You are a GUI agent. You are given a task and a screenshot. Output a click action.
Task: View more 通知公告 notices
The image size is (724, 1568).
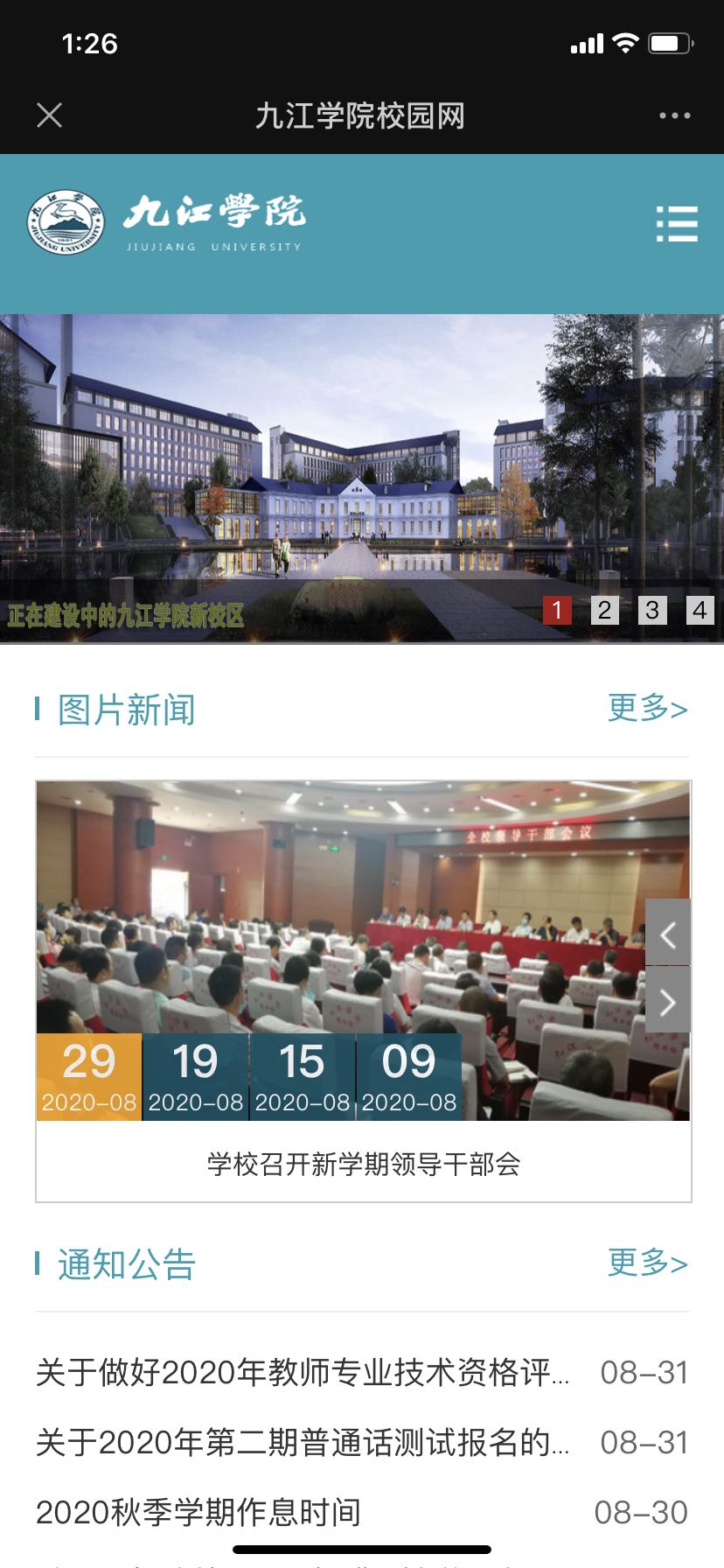coord(647,1263)
